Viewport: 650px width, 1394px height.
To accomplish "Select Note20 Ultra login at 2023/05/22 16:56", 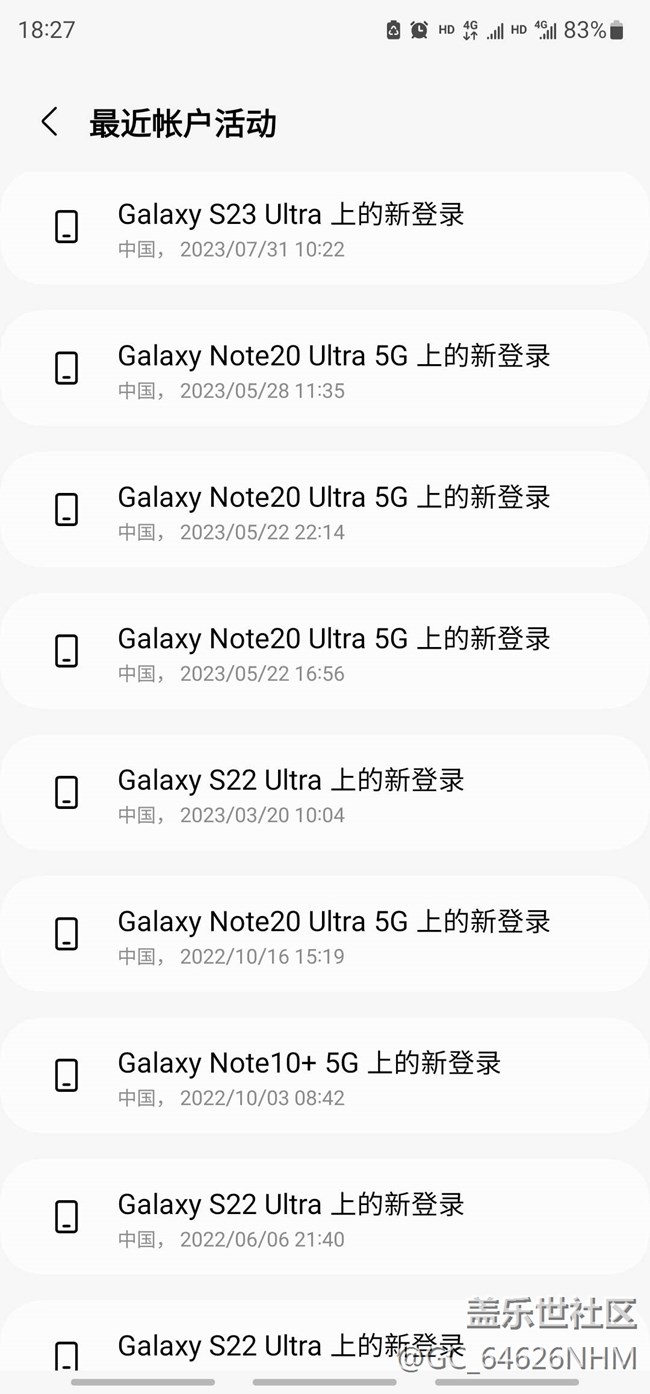I will [x=325, y=652].
